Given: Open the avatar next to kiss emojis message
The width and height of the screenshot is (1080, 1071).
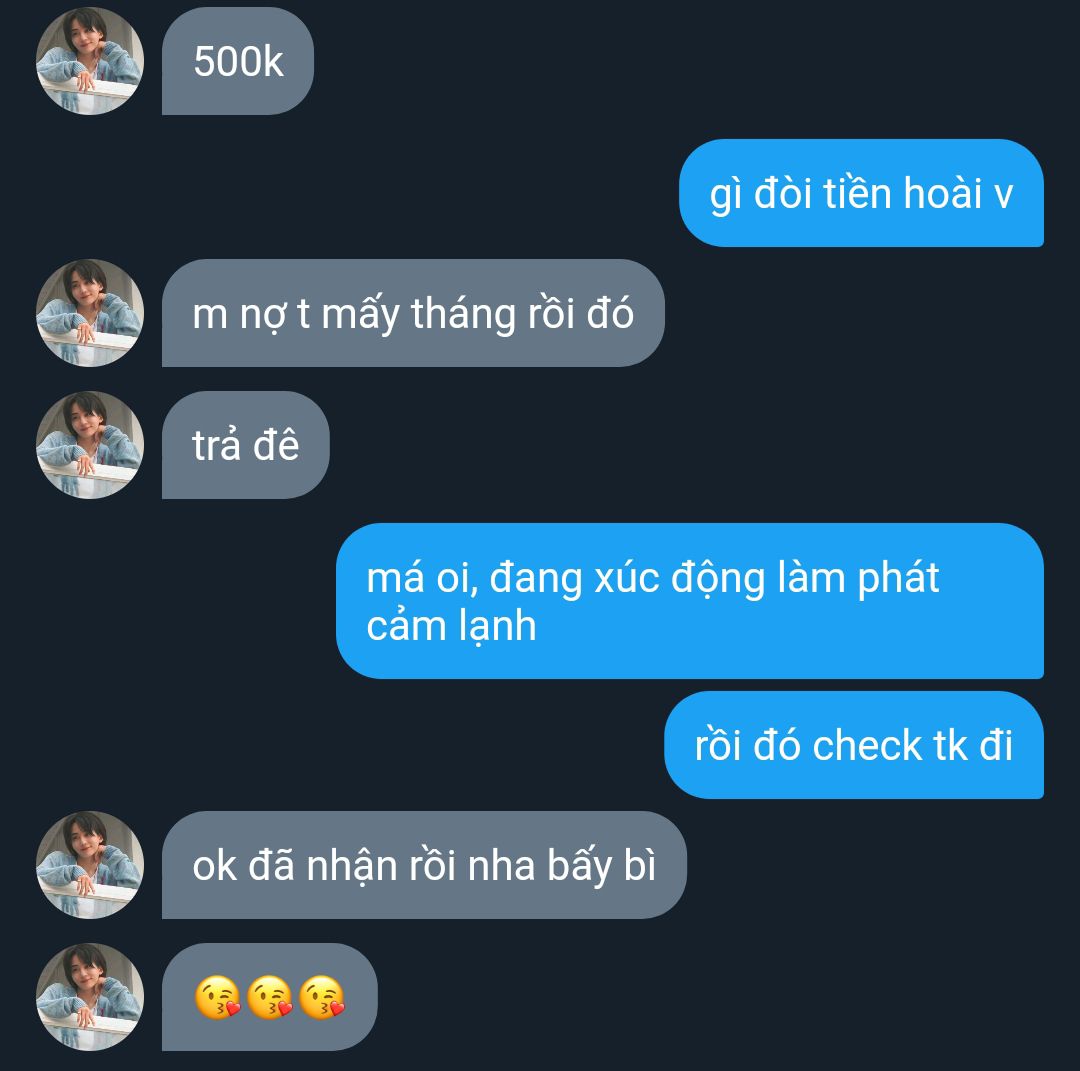Looking at the screenshot, I should [x=90, y=997].
